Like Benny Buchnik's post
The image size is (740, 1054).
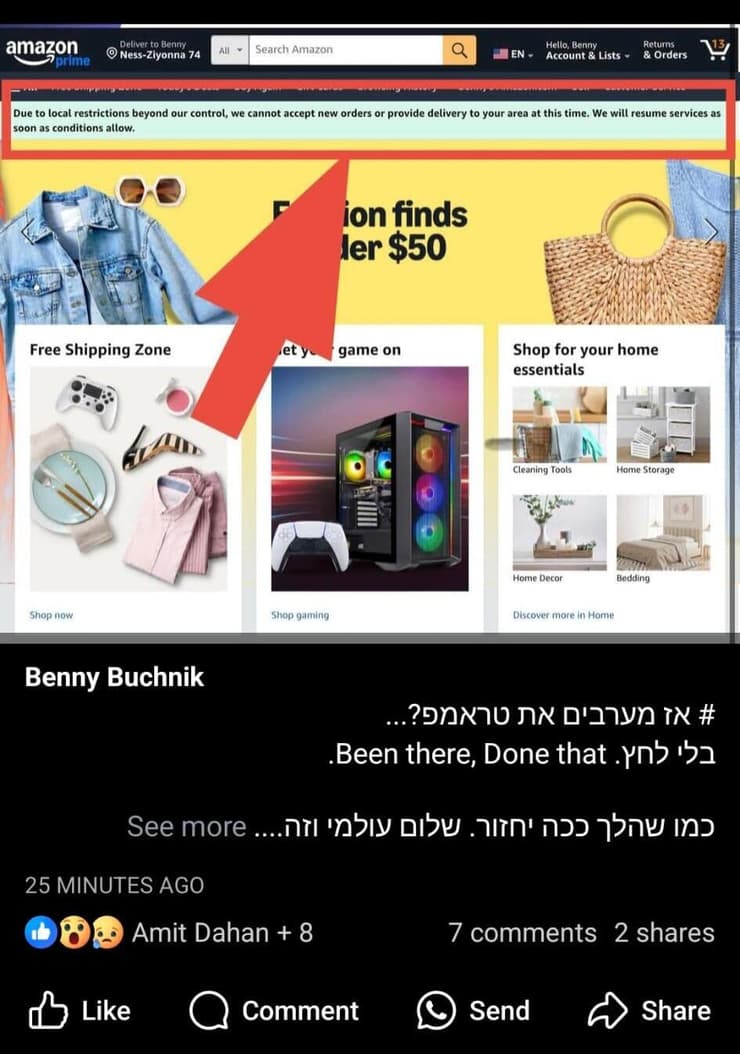tap(80, 1011)
